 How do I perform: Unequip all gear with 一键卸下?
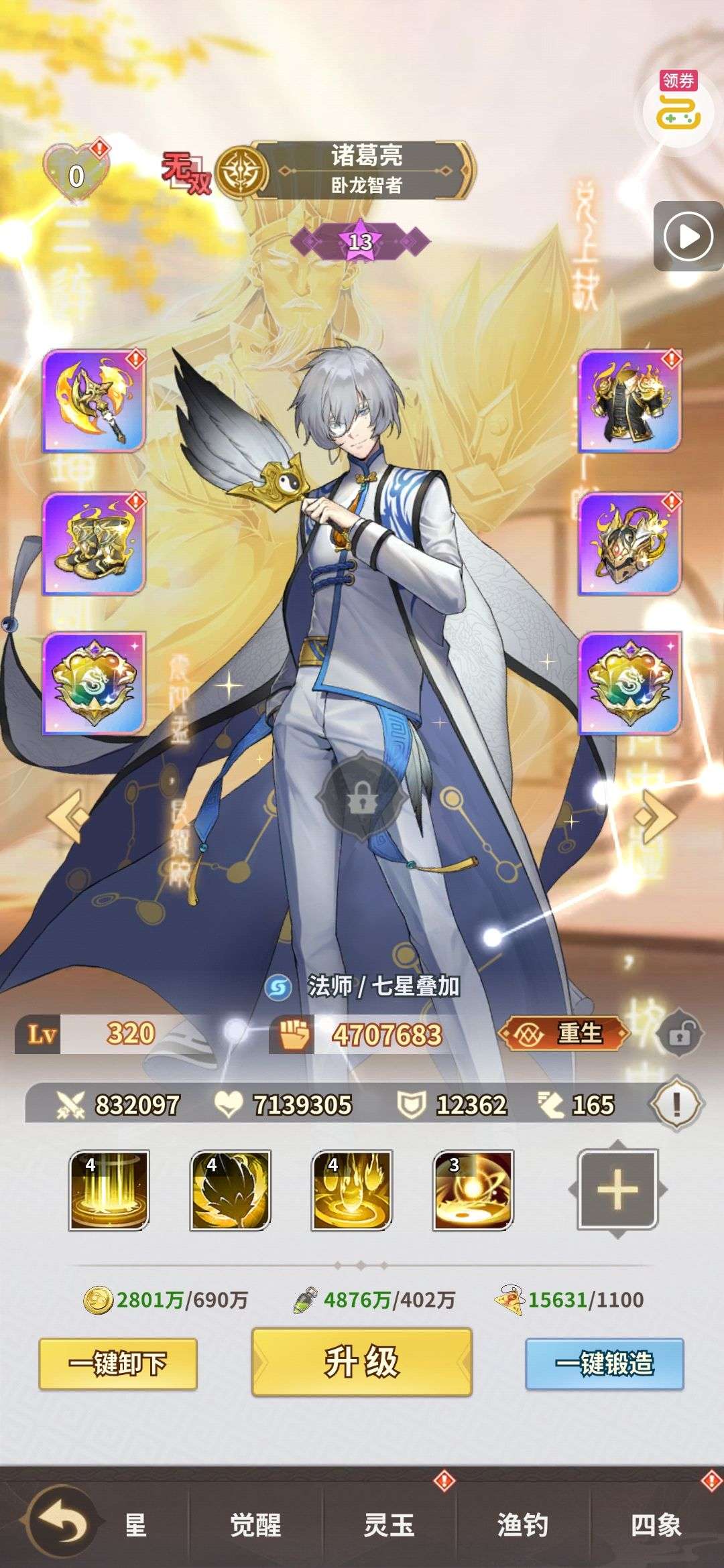(118, 1364)
